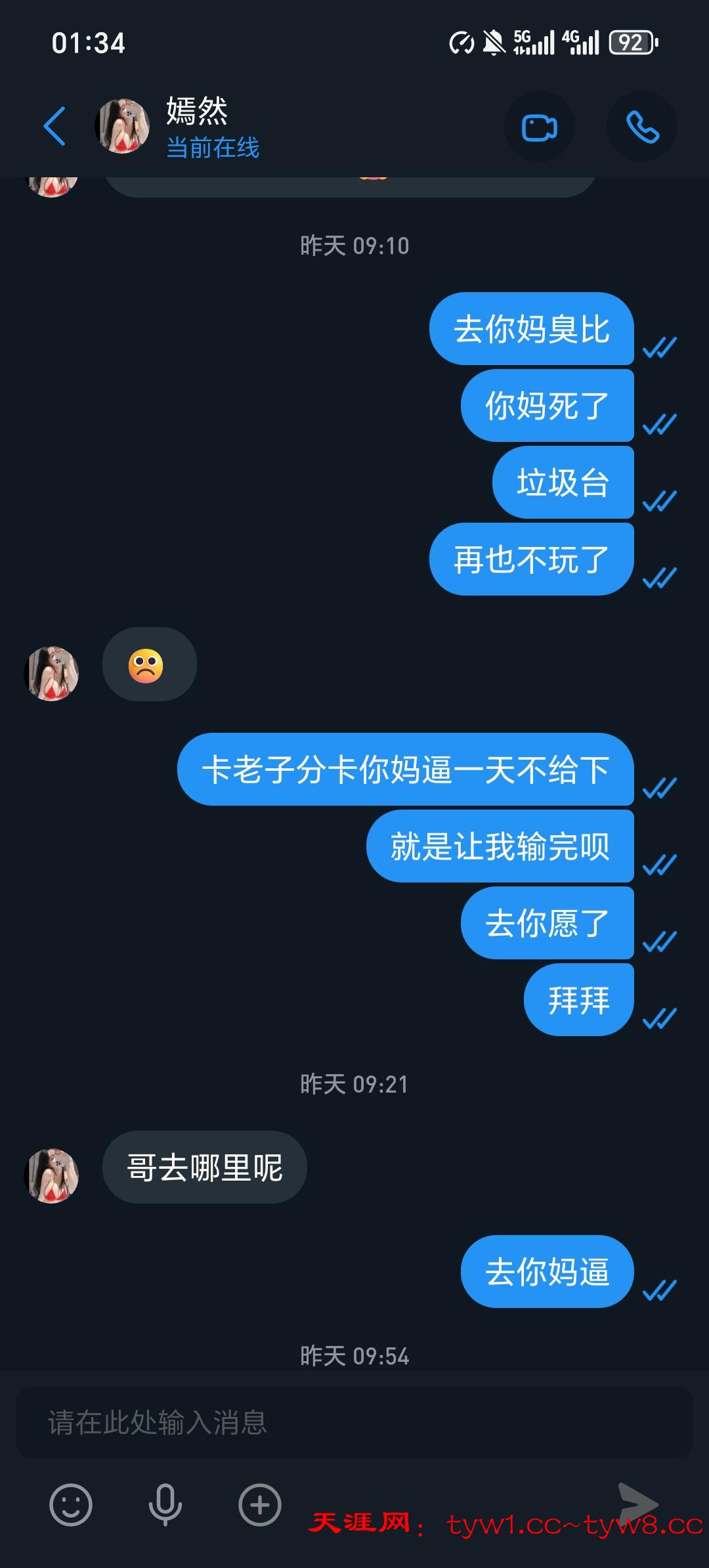Image resolution: width=709 pixels, height=1568 pixels.
Task: Open the emoji picker
Action: (71, 1504)
